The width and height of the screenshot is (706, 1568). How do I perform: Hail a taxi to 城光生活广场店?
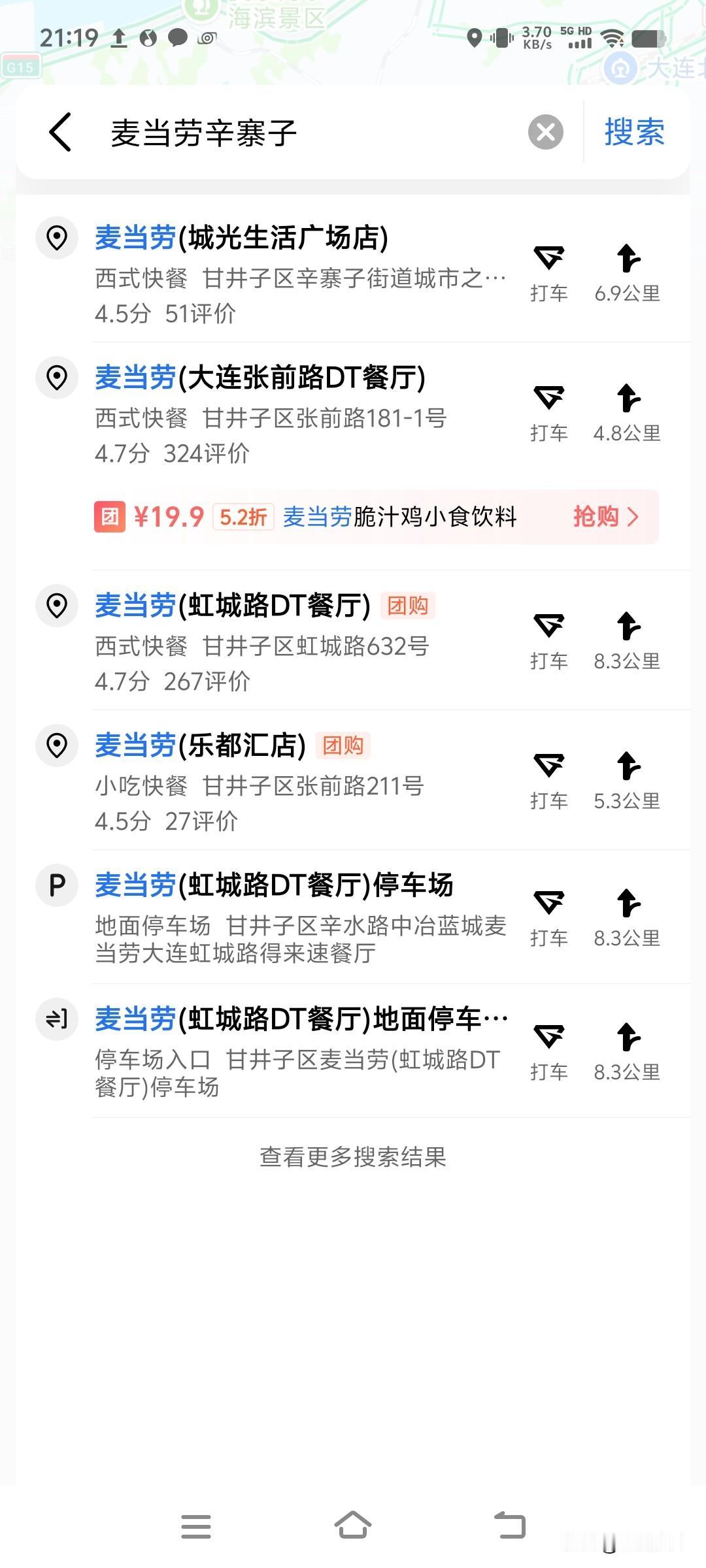tap(548, 274)
